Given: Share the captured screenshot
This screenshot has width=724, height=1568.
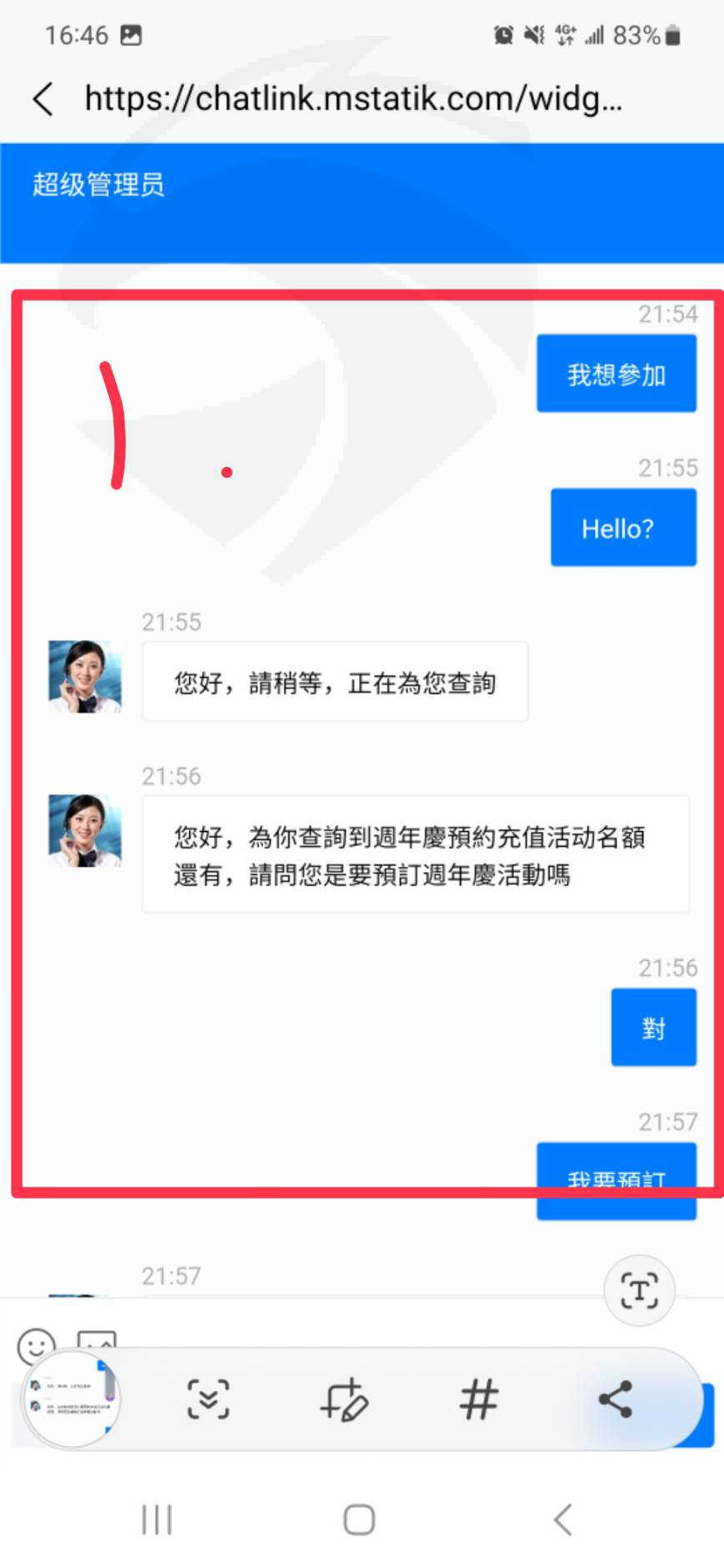Looking at the screenshot, I should tap(616, 1399).
